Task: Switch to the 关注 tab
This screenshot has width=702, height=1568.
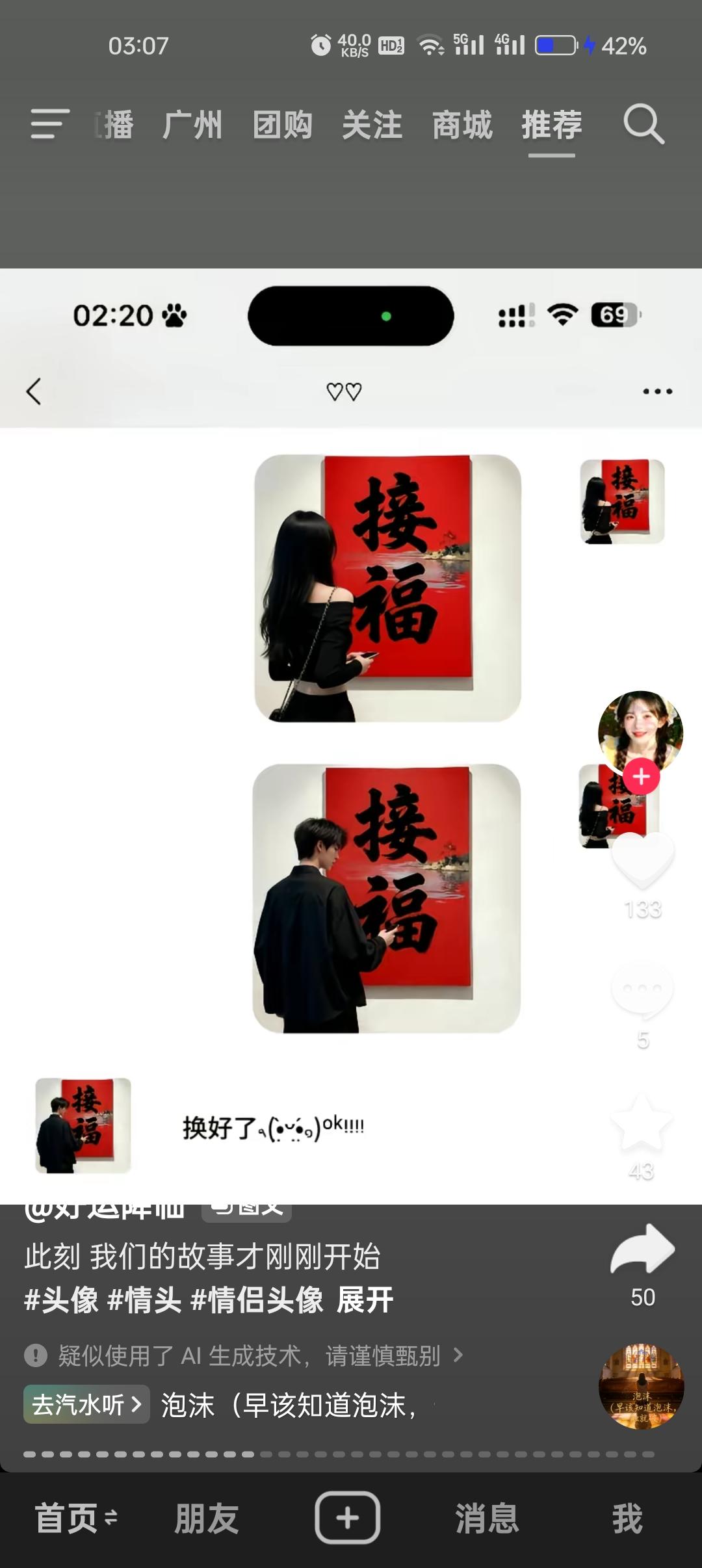Action: pyautogui.click(x=372, y=125)
